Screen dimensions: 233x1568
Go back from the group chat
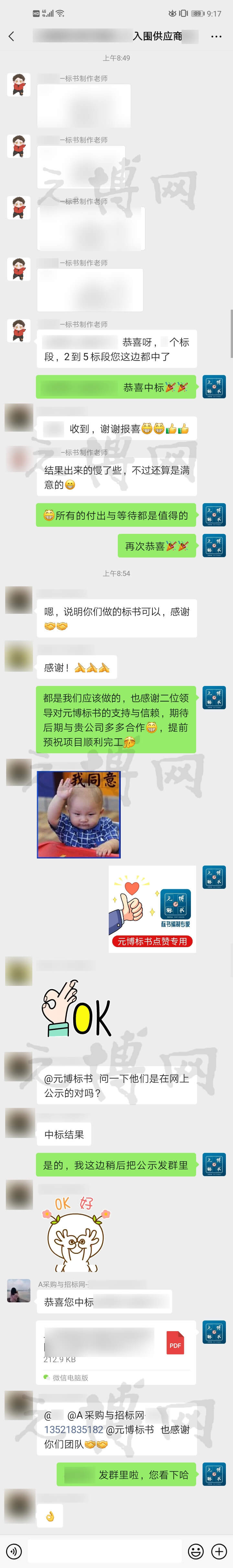[12, 37]
